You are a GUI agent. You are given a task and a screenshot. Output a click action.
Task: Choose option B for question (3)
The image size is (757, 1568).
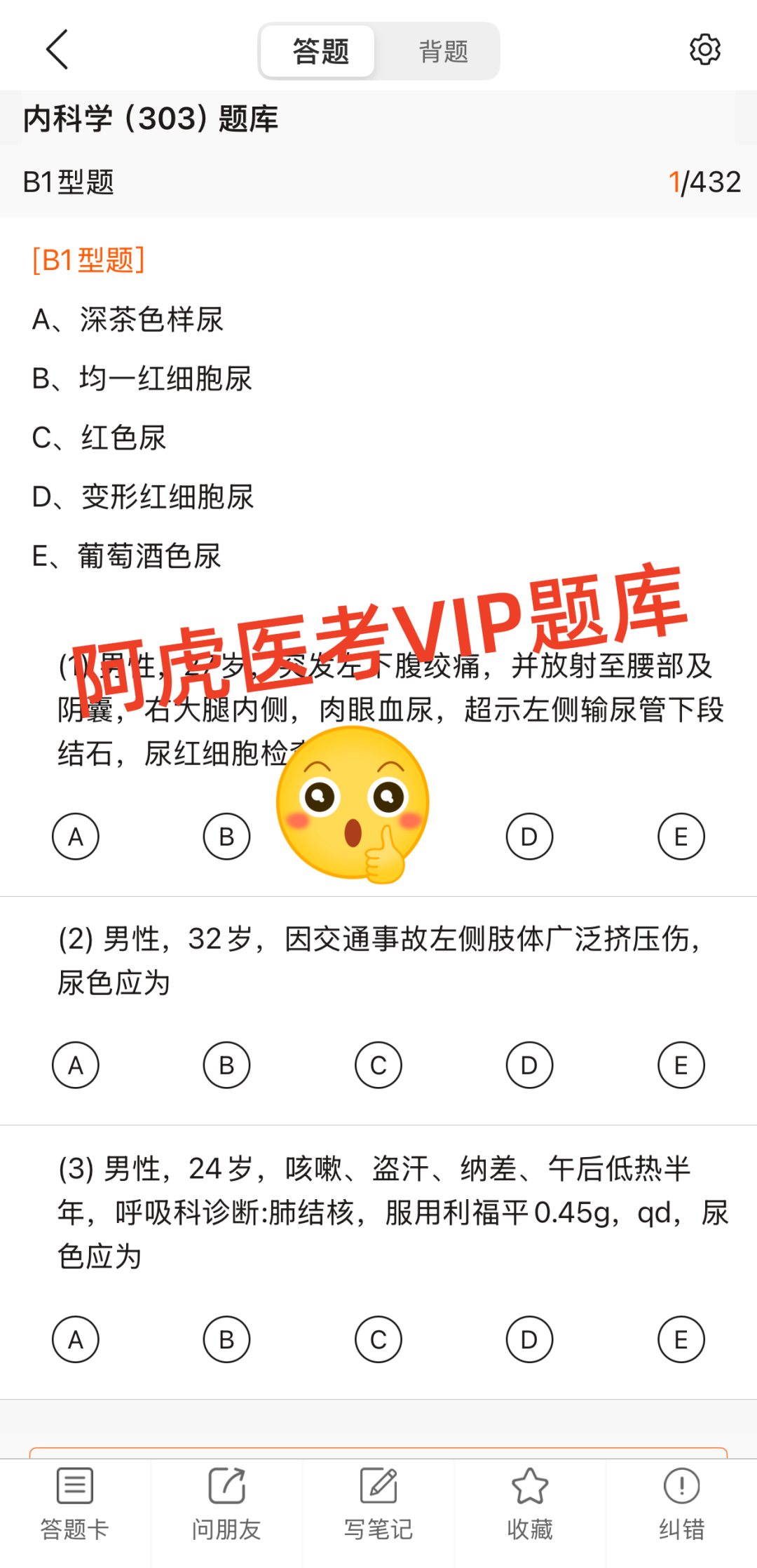coord(226,1339)
